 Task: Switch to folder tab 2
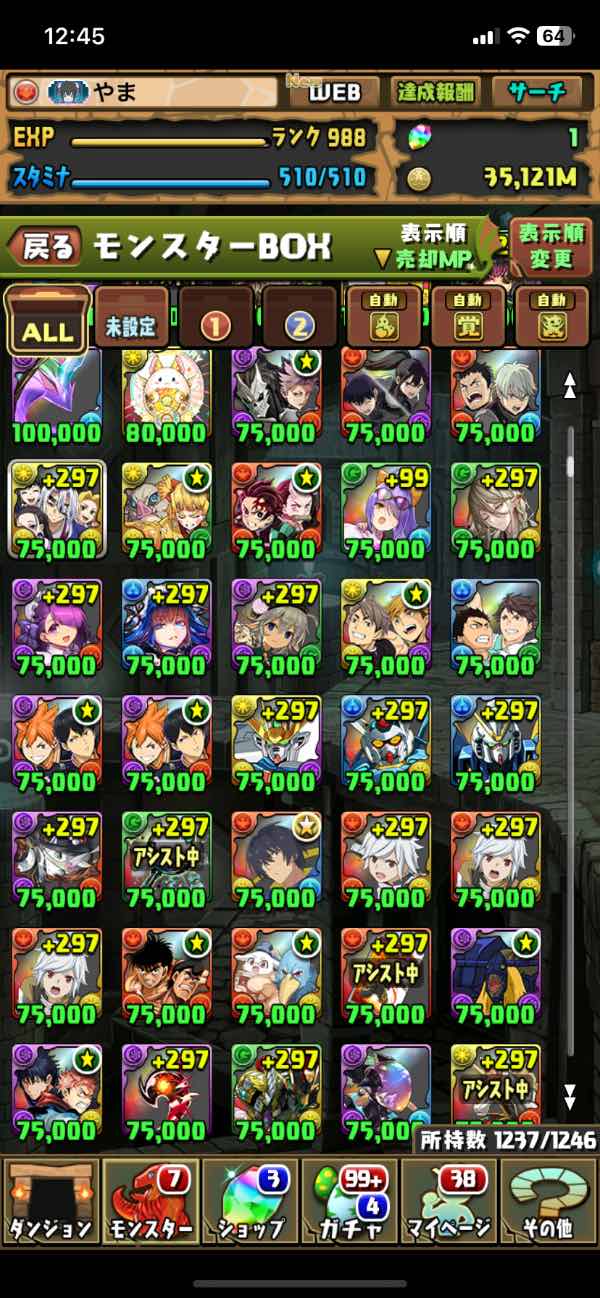pos(300,320)
